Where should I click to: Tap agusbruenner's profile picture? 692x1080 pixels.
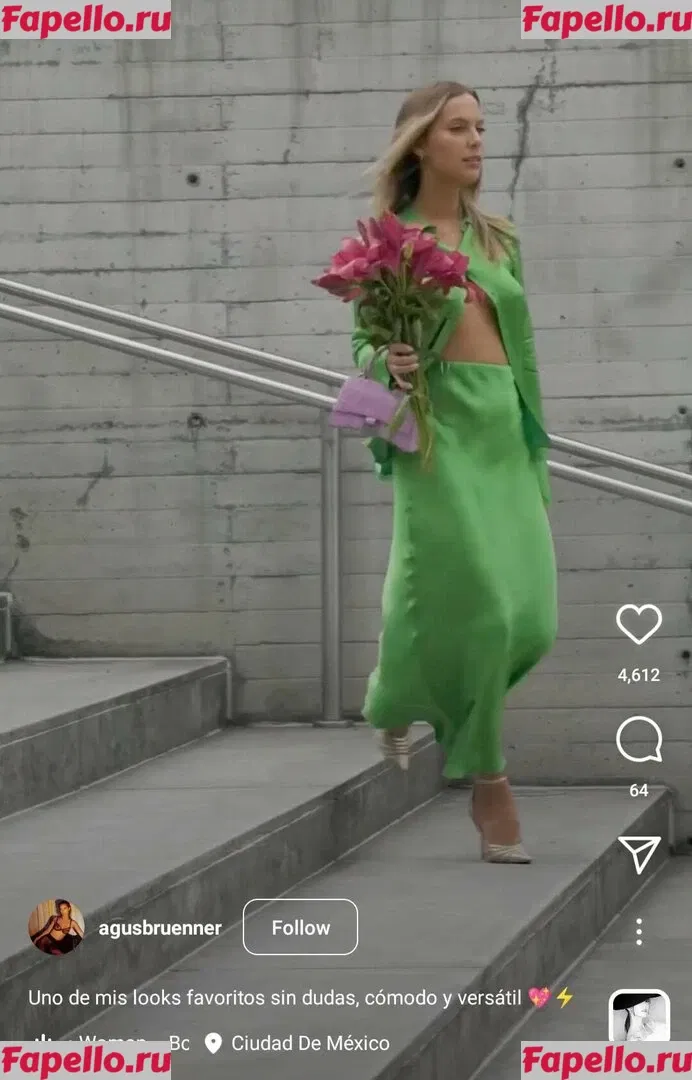(56, 927)
